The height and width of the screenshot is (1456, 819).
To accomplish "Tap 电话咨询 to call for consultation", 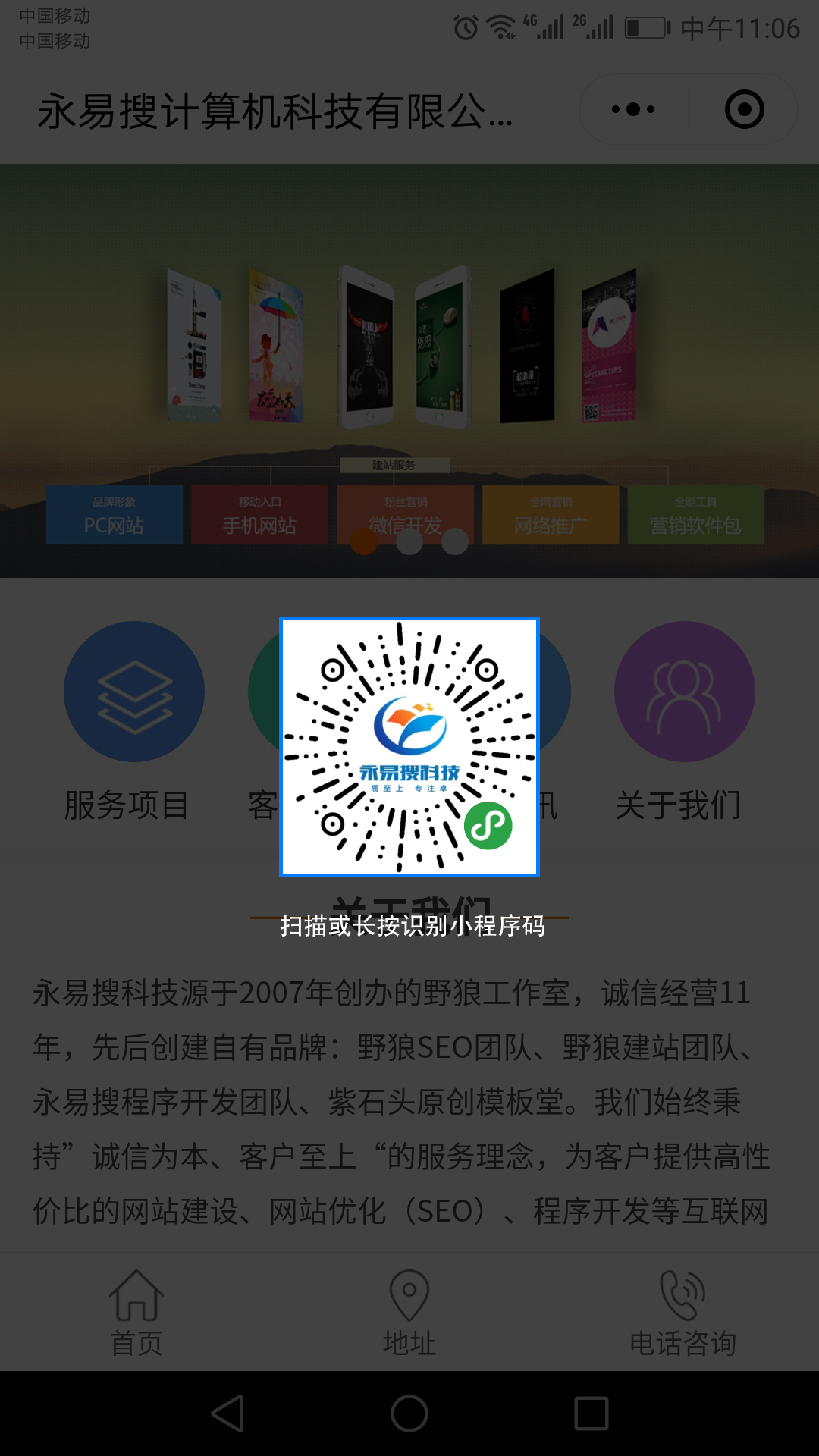I will [x=682, y=1313].
